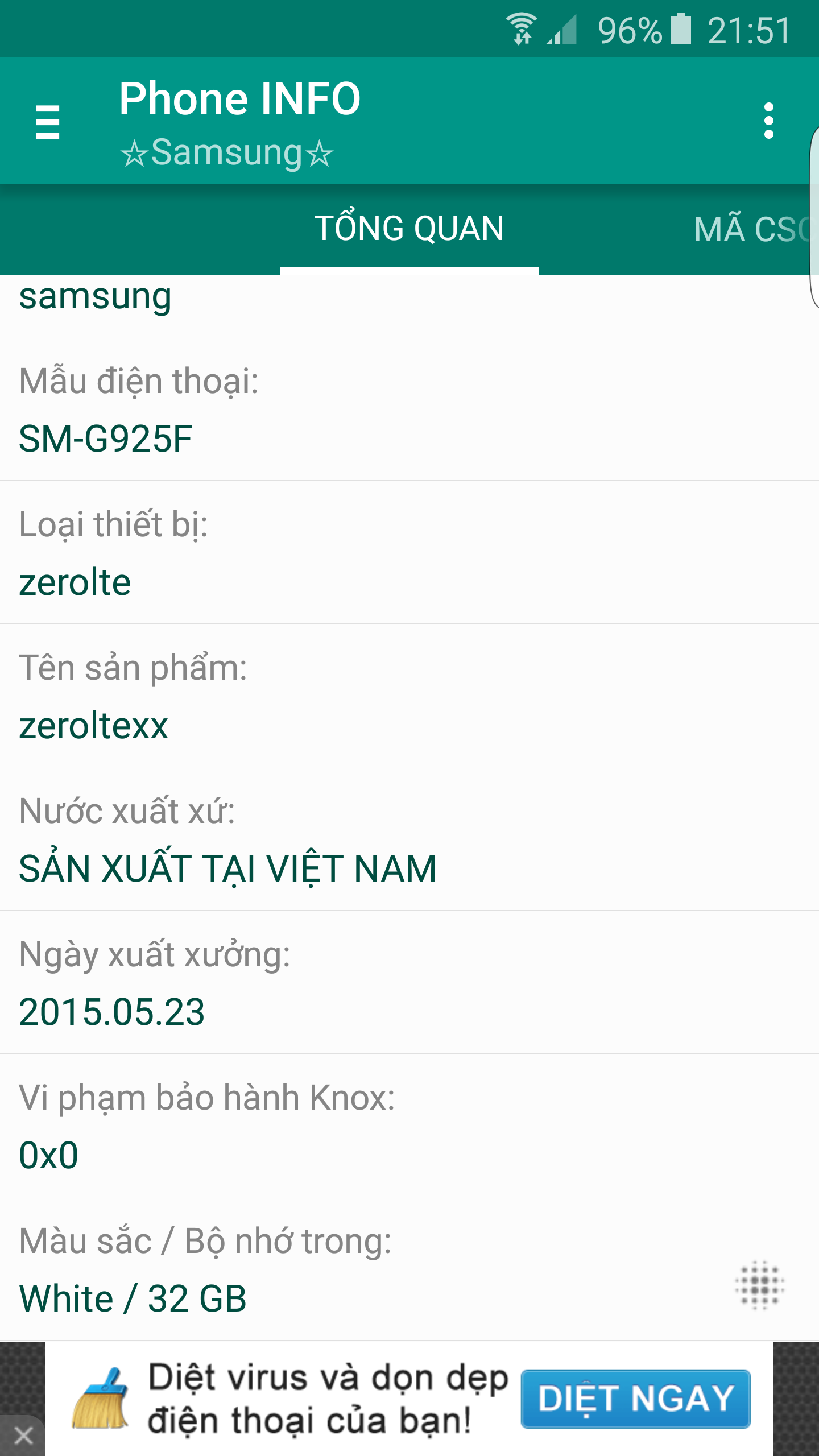Tap the DIỆT NGAY ad button
The width and height of the screenshot is (819, 1456).
point(636,1399)
